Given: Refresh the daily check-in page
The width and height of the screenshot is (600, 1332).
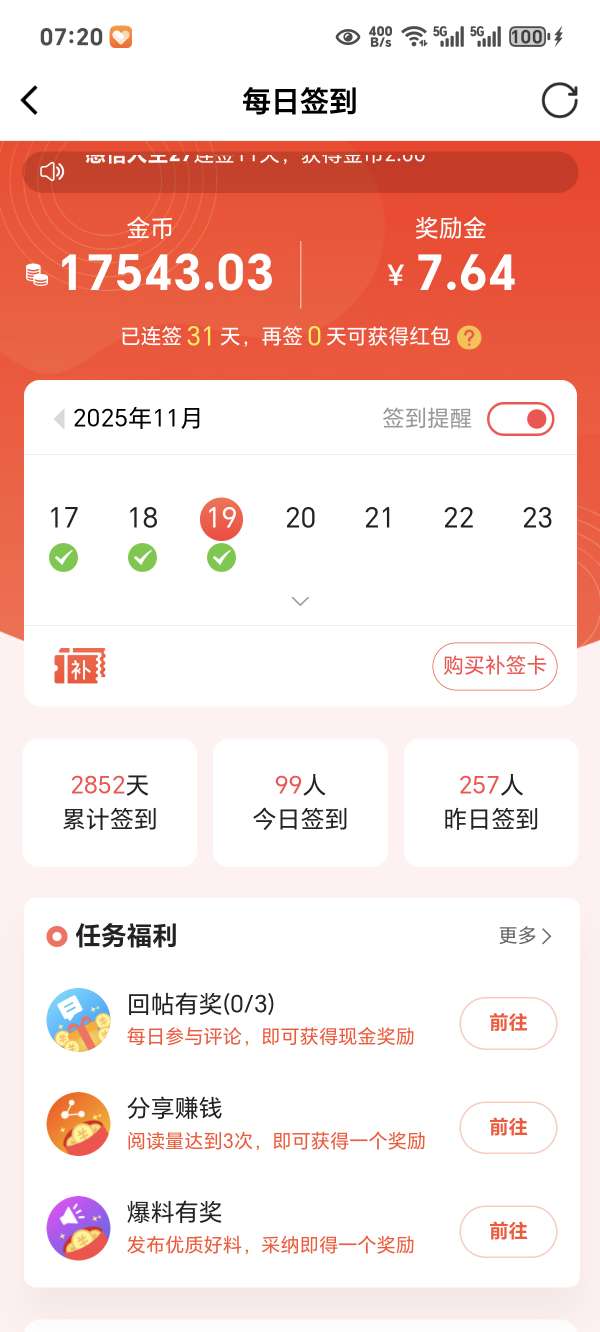Looking at the screenshot, I should point(559,100).
